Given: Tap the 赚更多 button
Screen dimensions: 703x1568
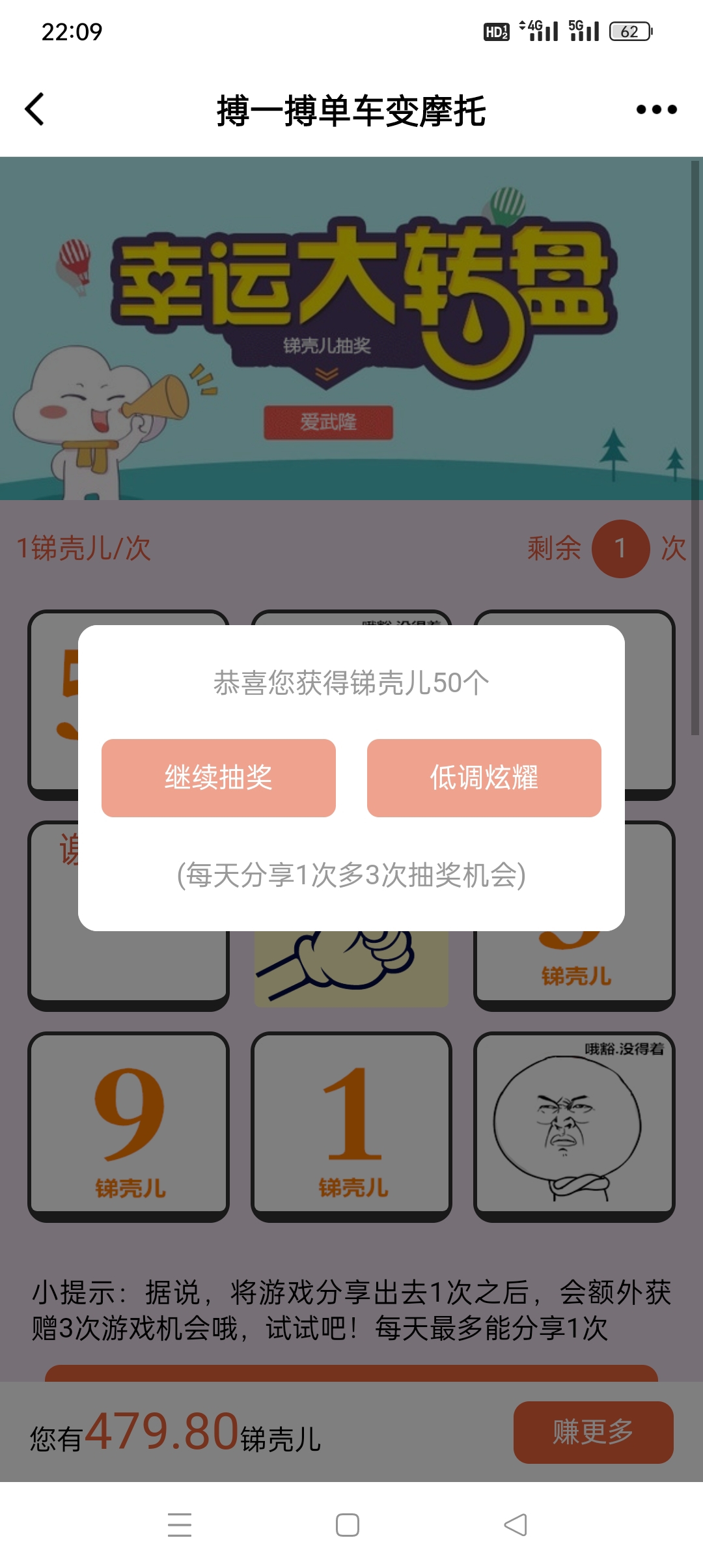Looking at the screenshot, I should point(593,1432).
